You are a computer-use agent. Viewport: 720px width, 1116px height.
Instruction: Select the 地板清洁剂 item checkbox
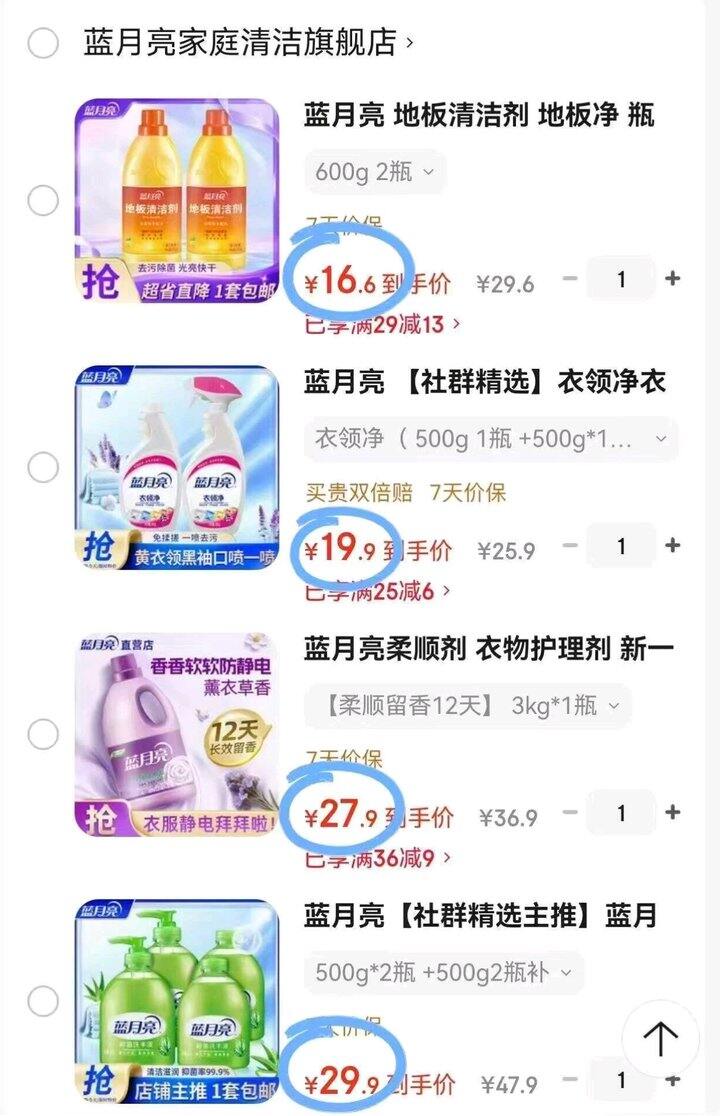(x=43, y=201)
